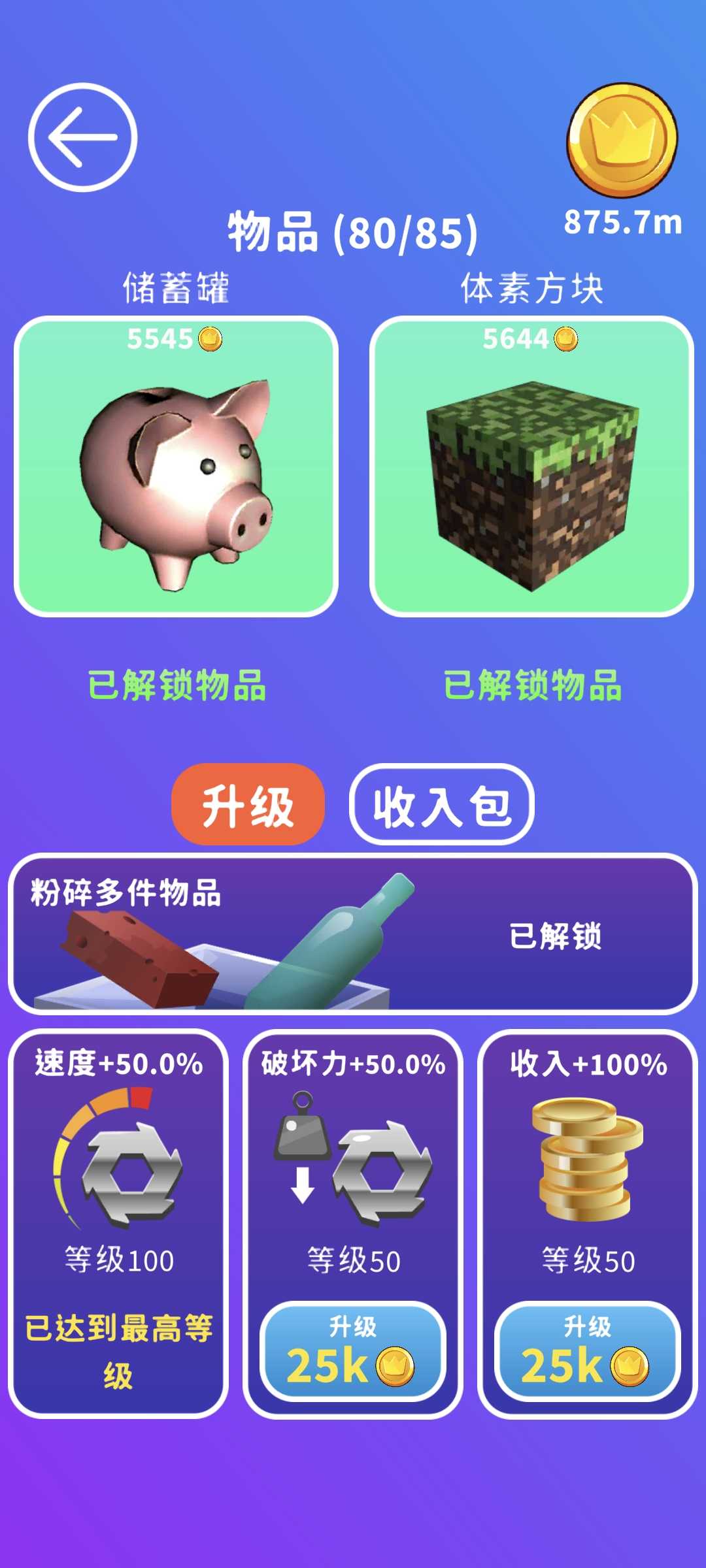Tap the gold crown coin balance
This screenshot has width=706, height=1568.
click(x=622, y=140)
